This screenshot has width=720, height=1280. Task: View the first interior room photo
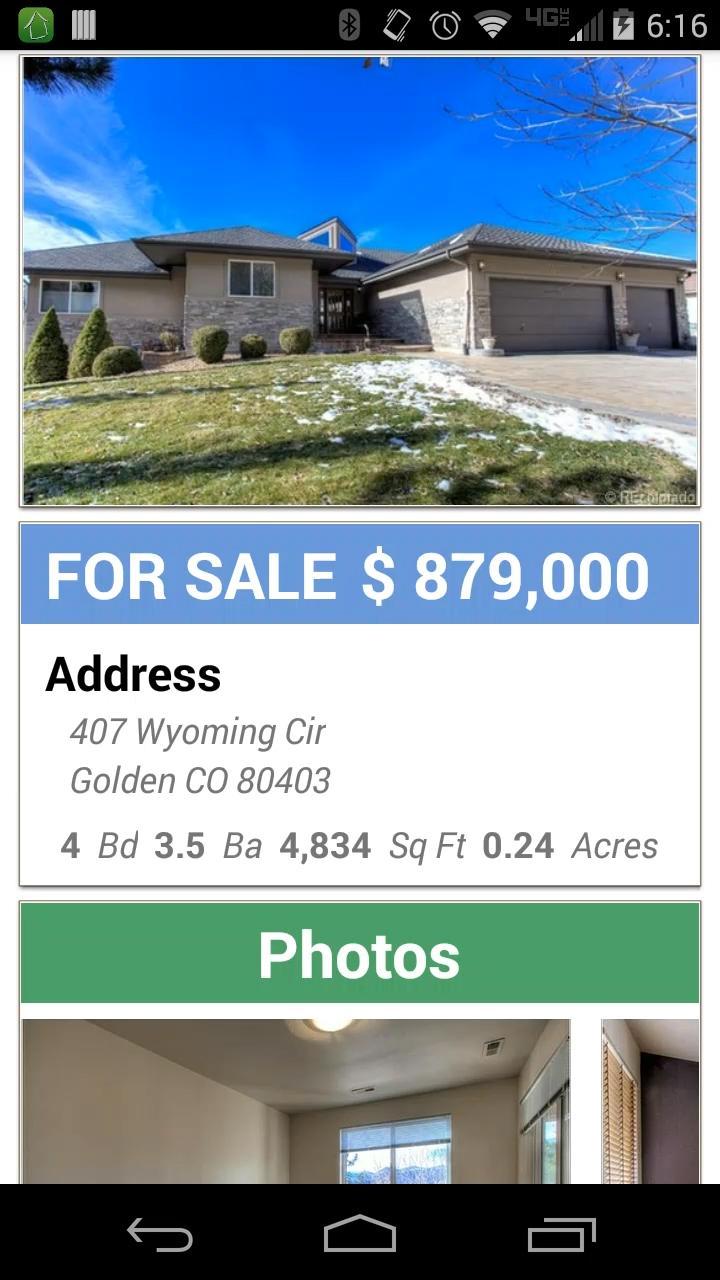[x=296, y=1100]
